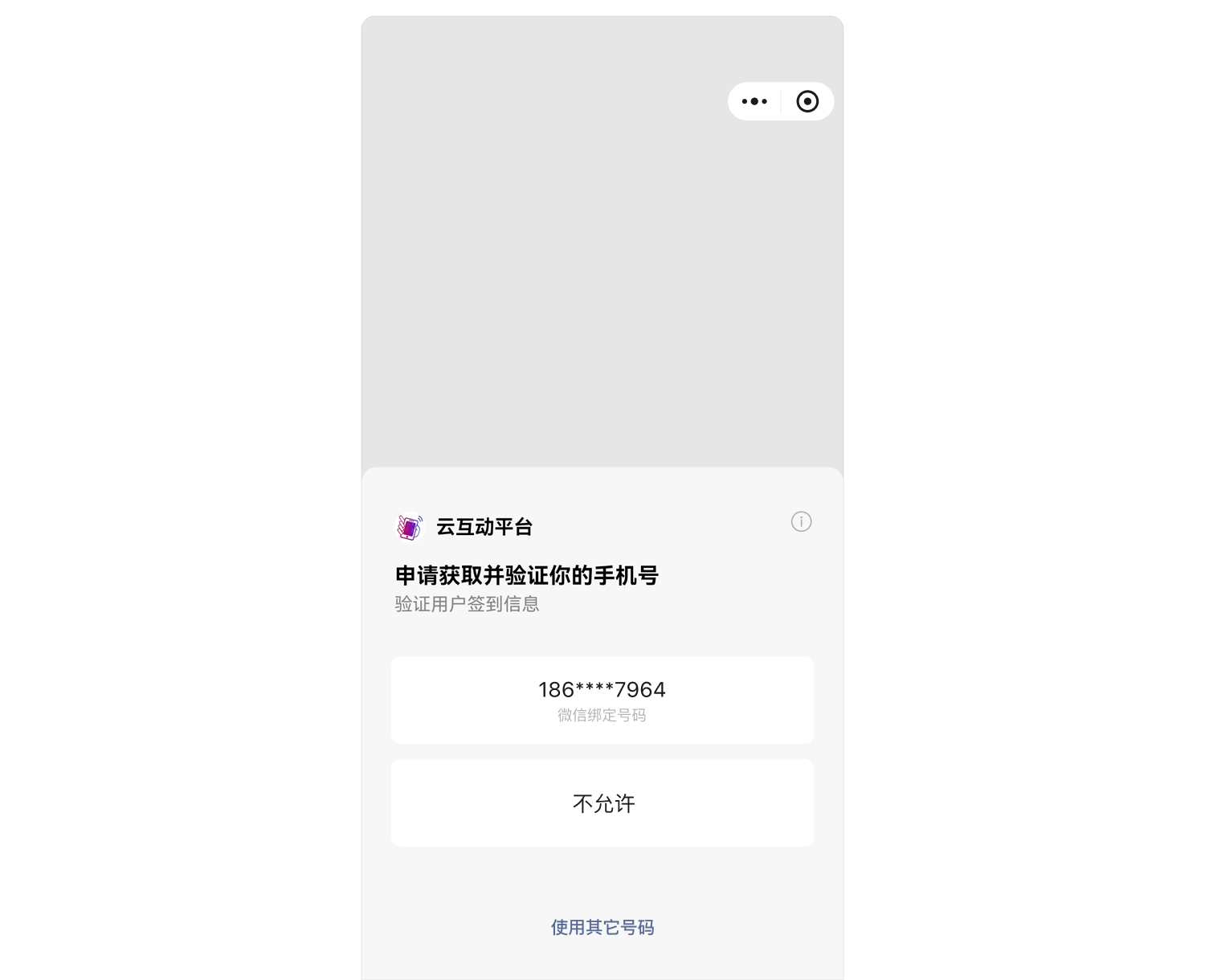The height and width of the screenshot is (980, 1205).
Task: Open the mini program more-options menu
Action: (754, 101)
